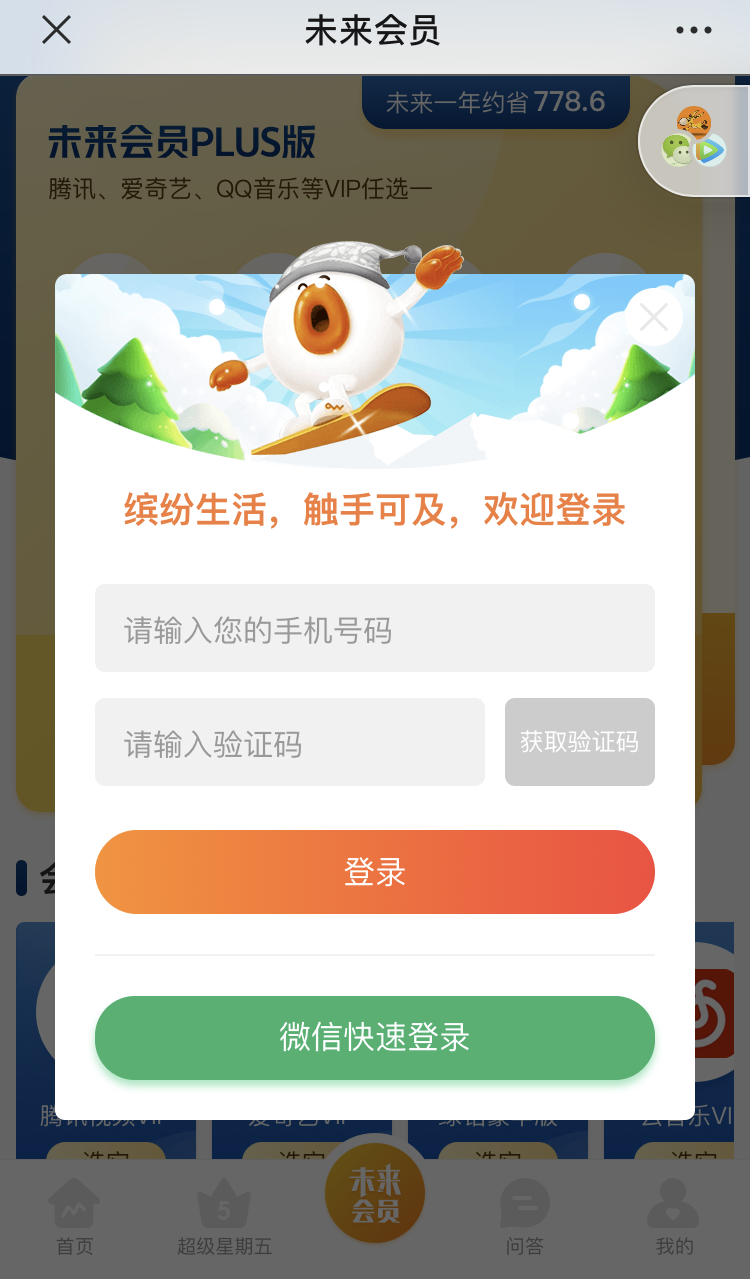Close the mini program with the X icon
750x1279 pixels.
point(56,30)
